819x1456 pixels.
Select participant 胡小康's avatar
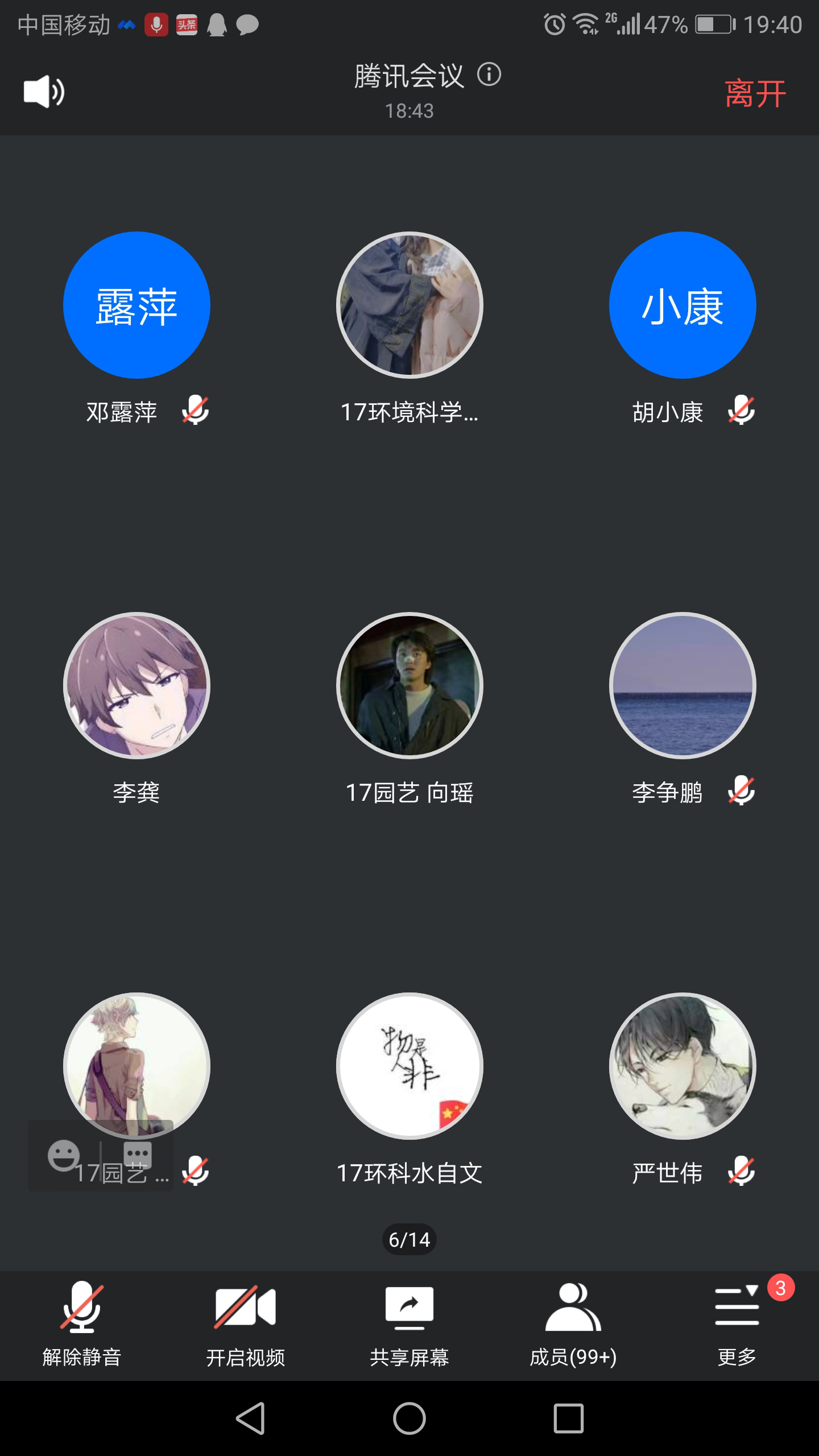click(682, 305)
